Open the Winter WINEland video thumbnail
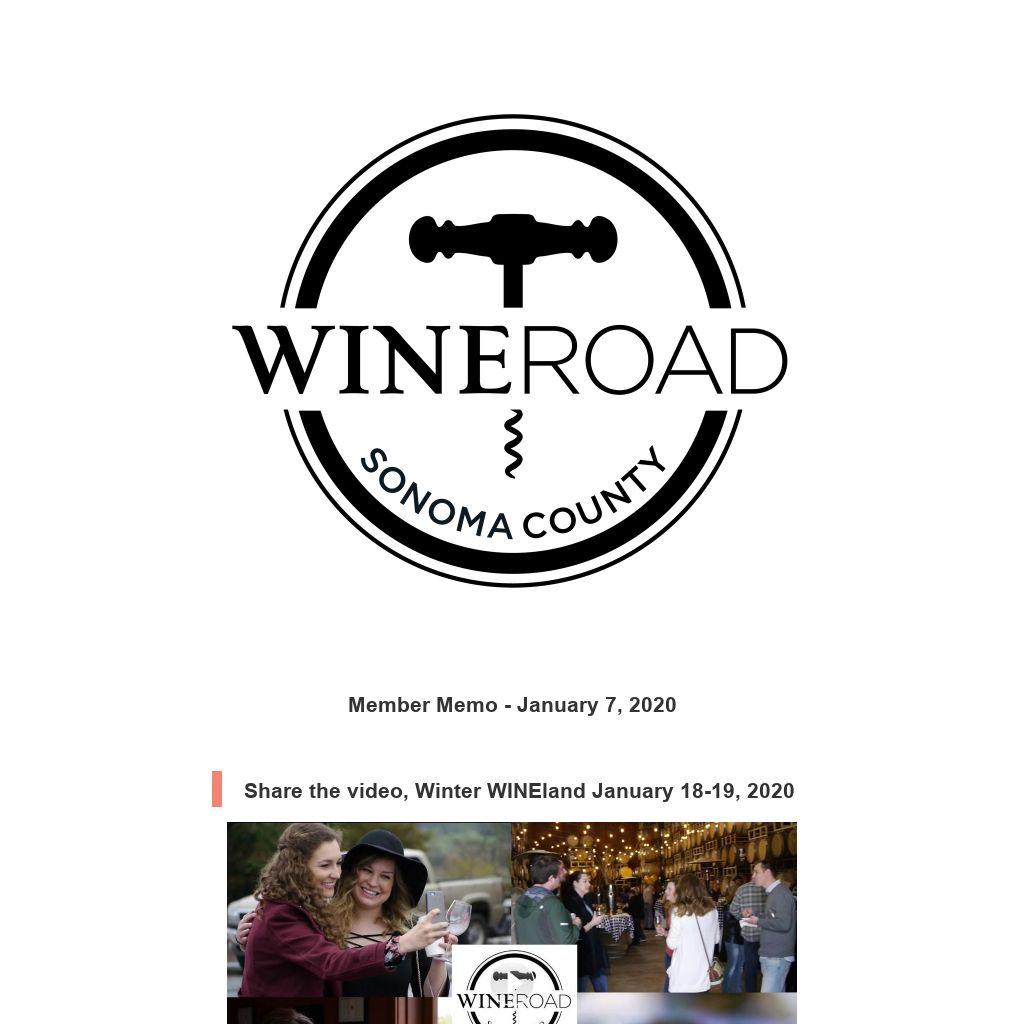This screenshot has height=1024, width=1024. (512, 920)
